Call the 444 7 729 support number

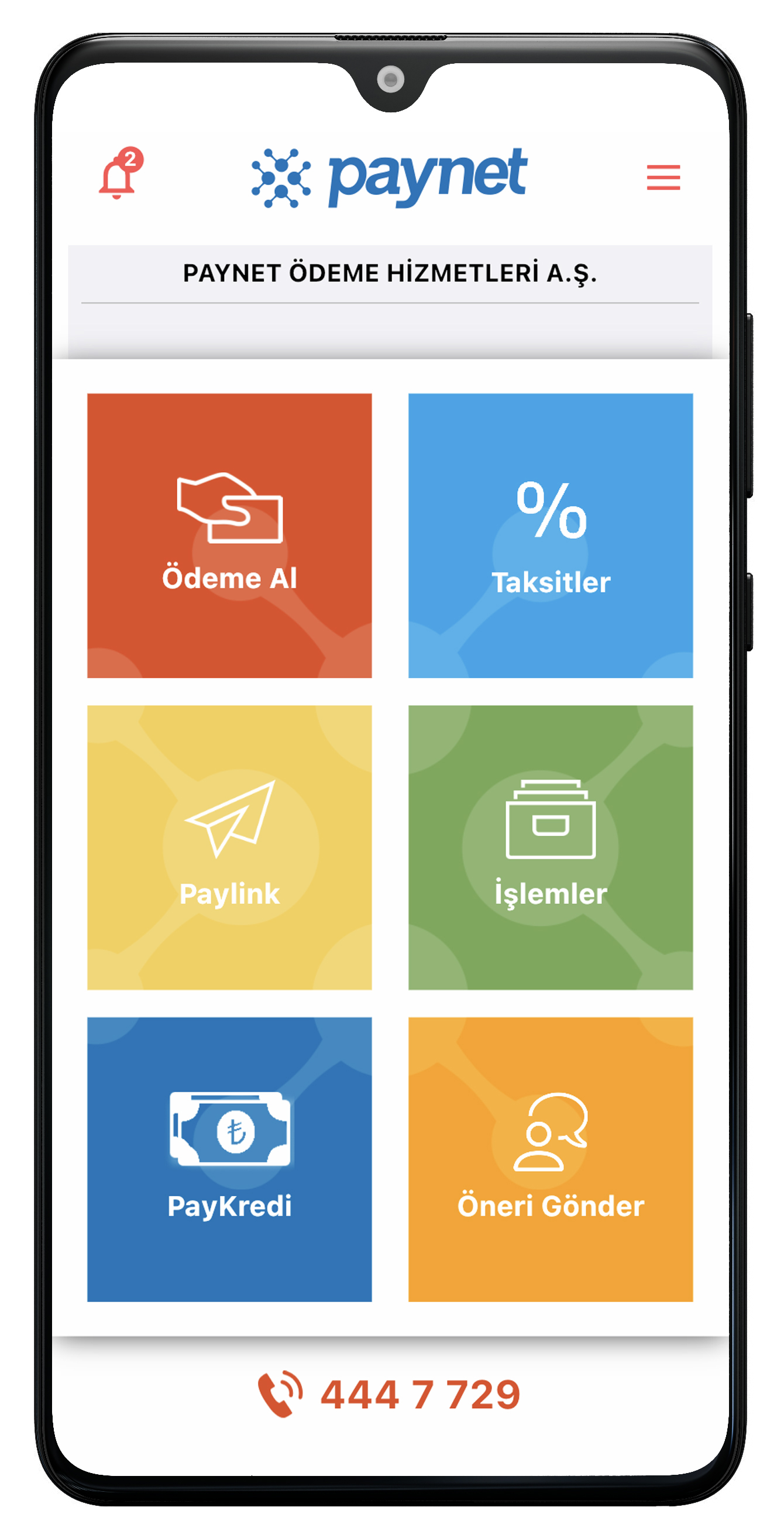[x=390, y=1394]
